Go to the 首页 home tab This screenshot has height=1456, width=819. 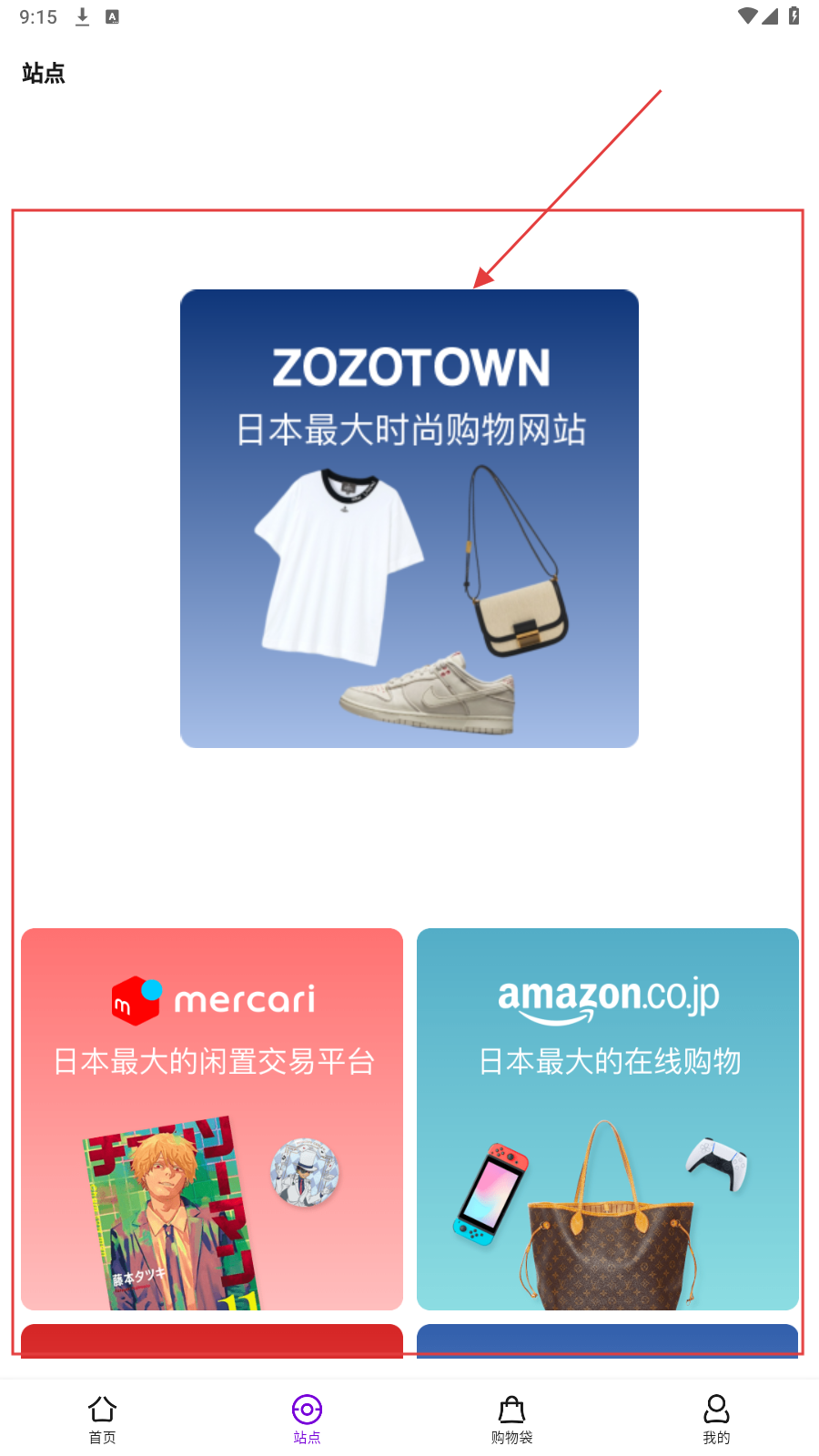102,1419
